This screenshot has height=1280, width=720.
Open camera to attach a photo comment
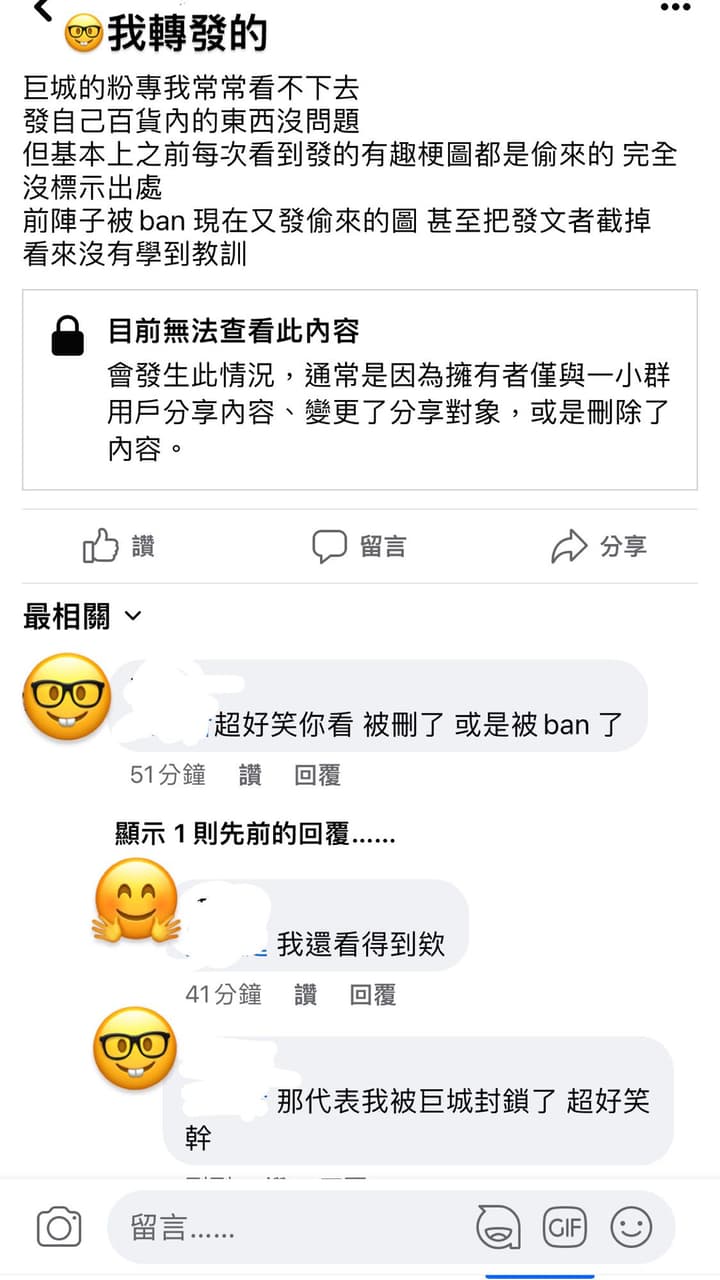click(x=59, y=1227)
